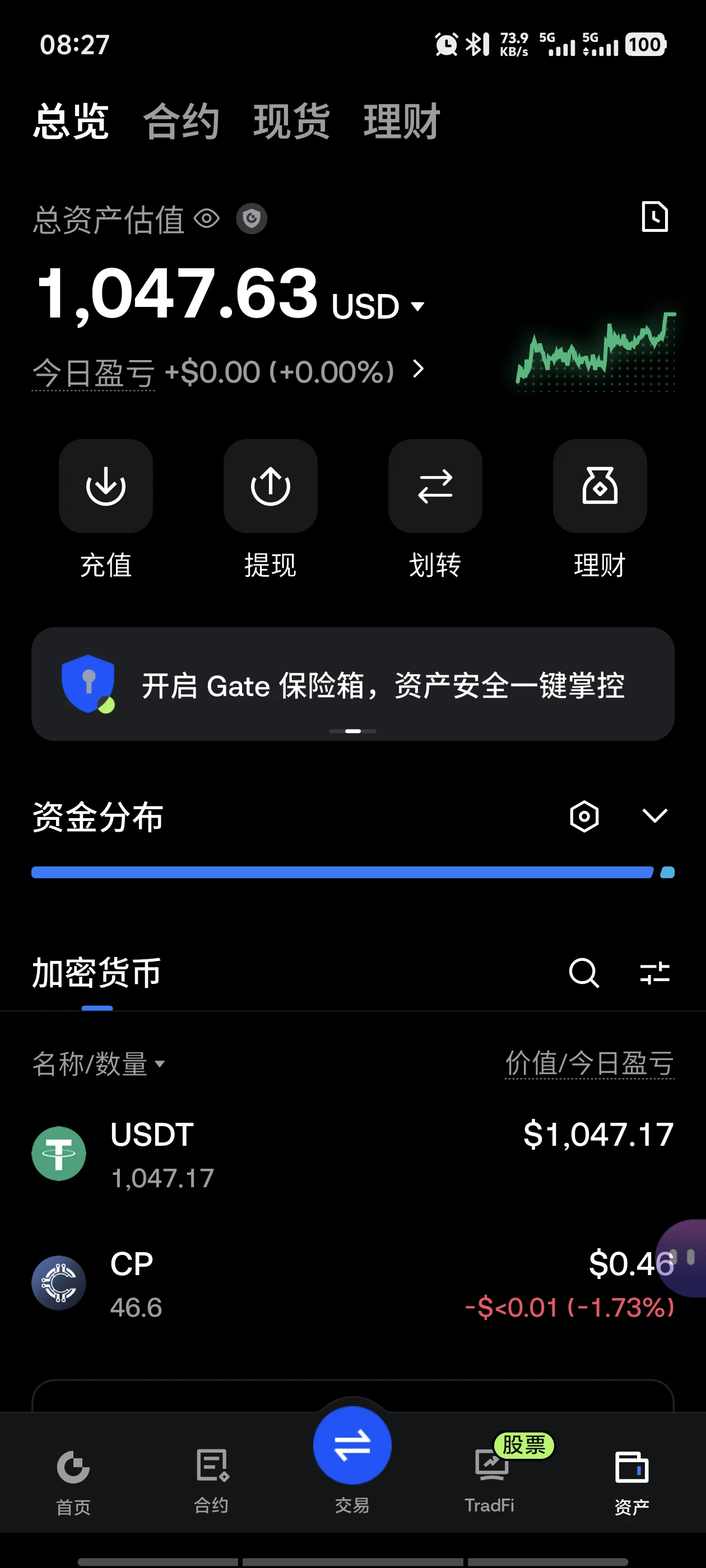The height and width of the screenshot is (1568, 706).
Task: Tap the 充值 deposit button
Action: (106, 509)
